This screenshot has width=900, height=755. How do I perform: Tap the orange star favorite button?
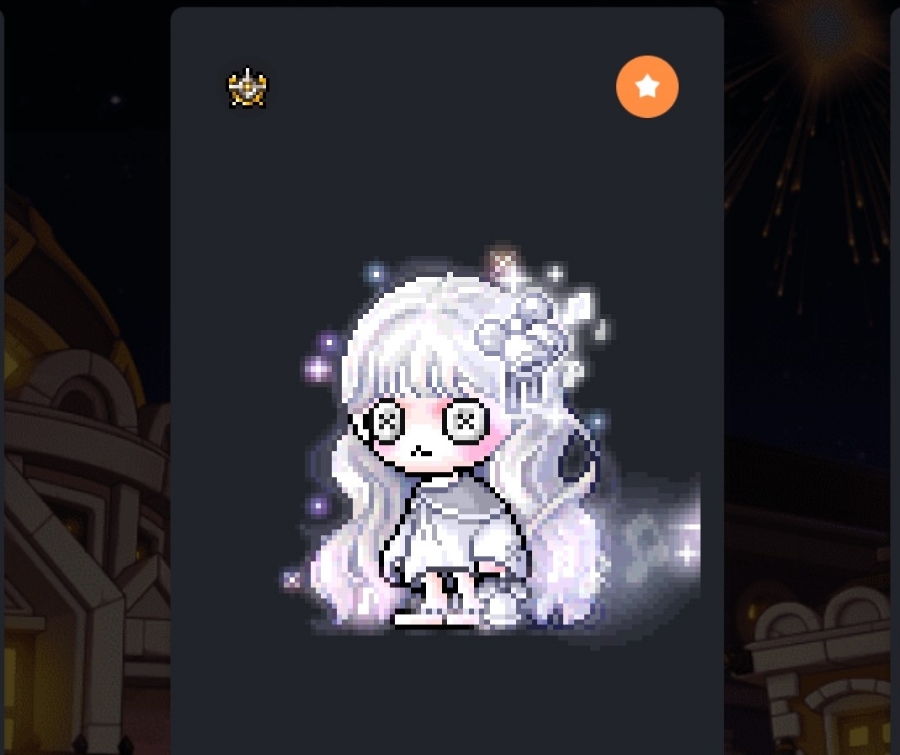pos(647,87)
